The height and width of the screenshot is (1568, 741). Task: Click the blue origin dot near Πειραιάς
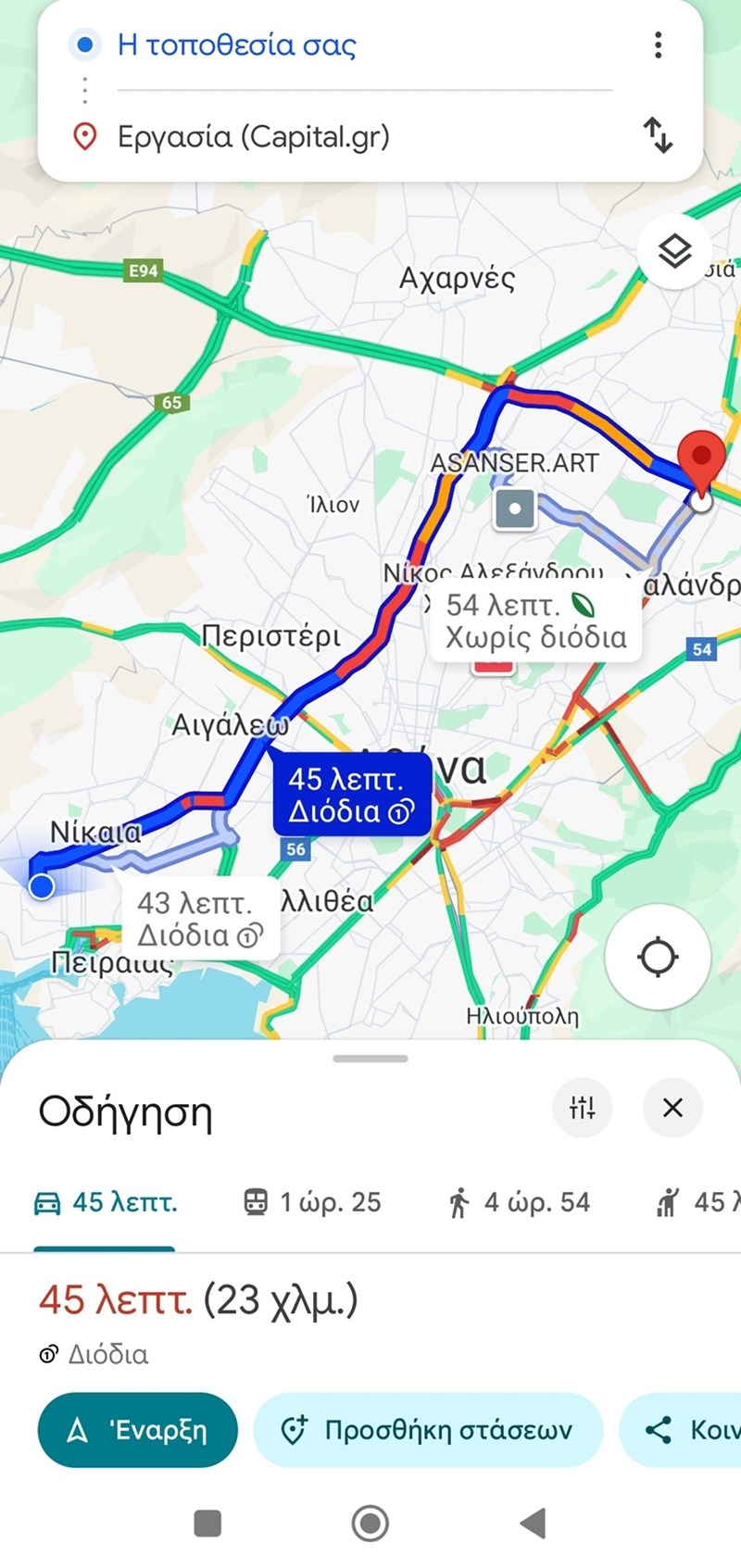pos(41,886)
